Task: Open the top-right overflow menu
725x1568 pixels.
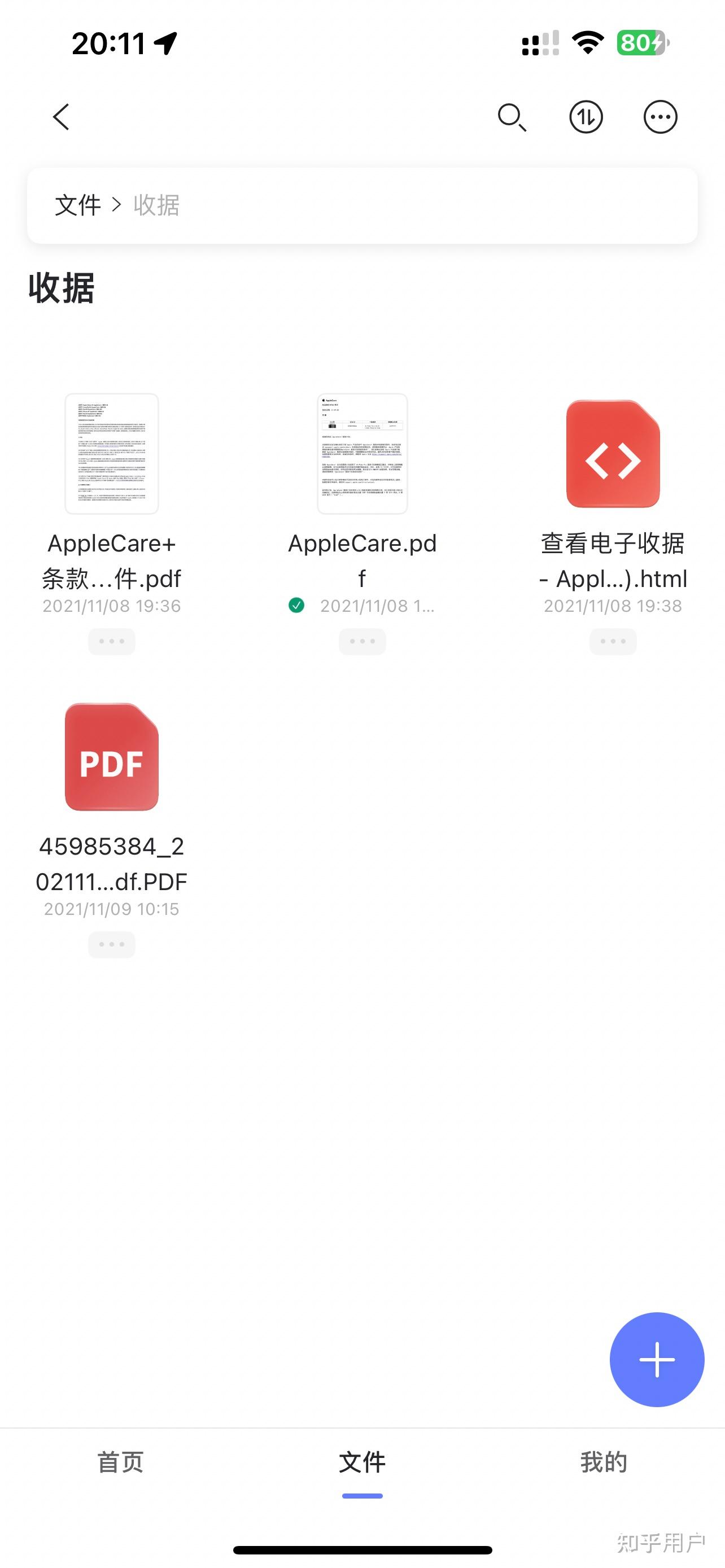Action: (x=660, y=117)
